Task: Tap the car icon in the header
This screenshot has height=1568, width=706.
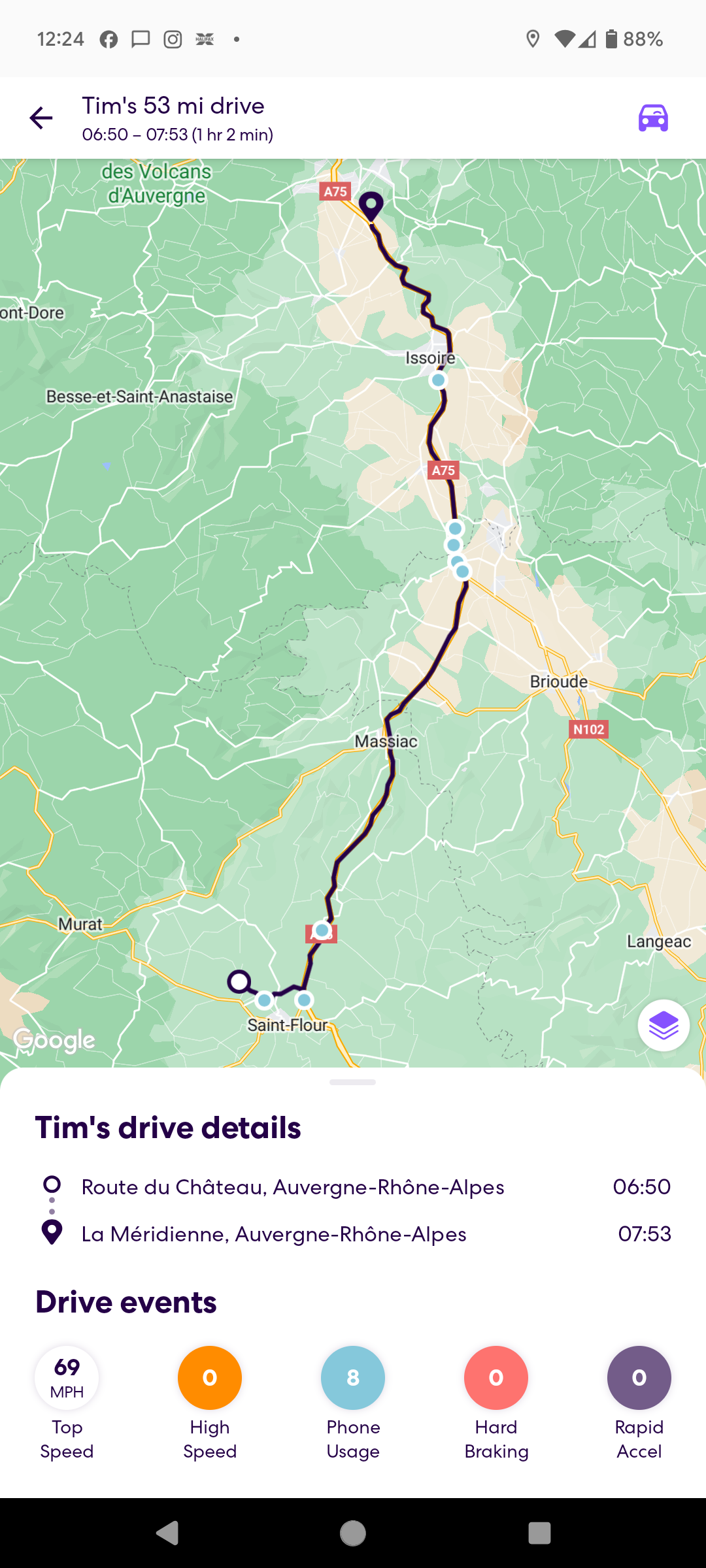Action: tap(653, 118)
